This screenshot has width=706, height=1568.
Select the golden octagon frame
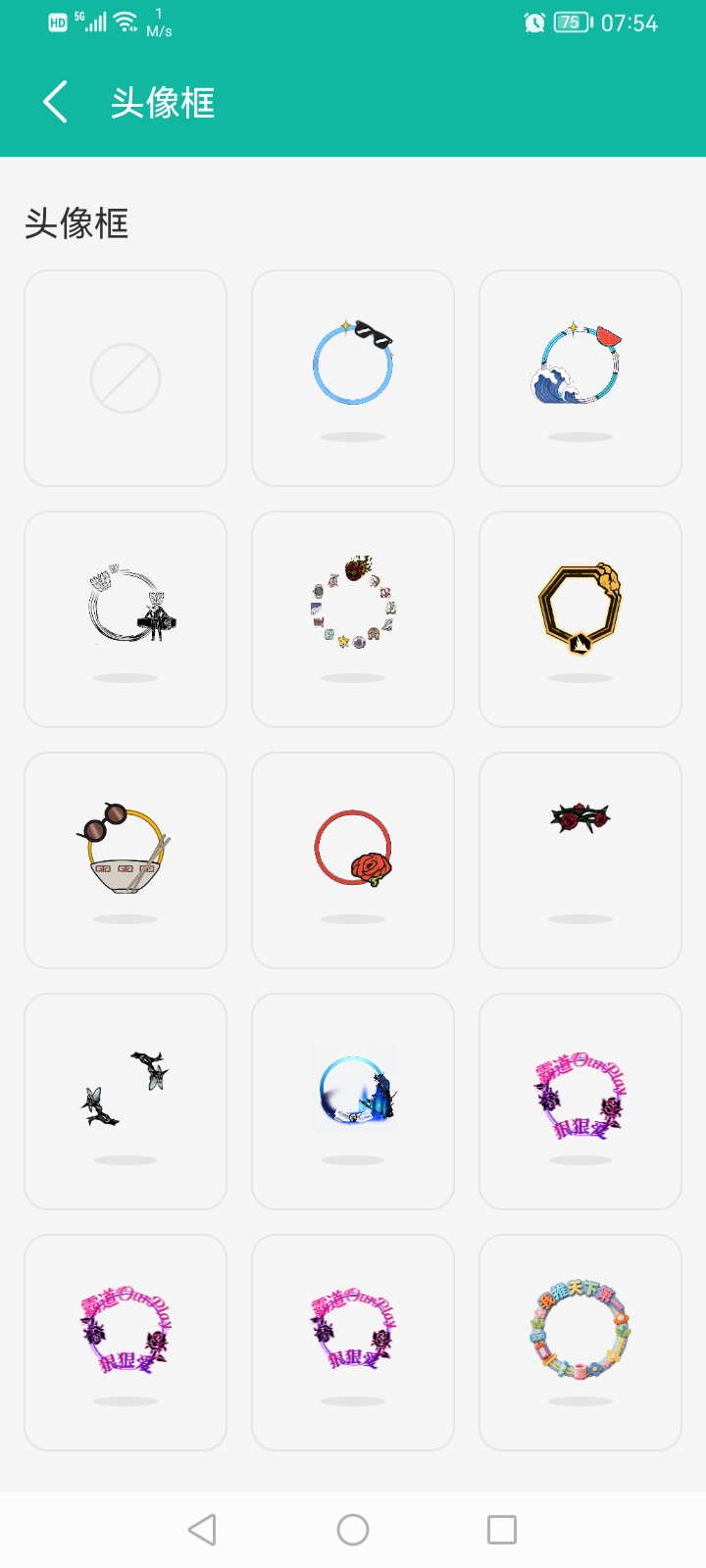(580, 619)
